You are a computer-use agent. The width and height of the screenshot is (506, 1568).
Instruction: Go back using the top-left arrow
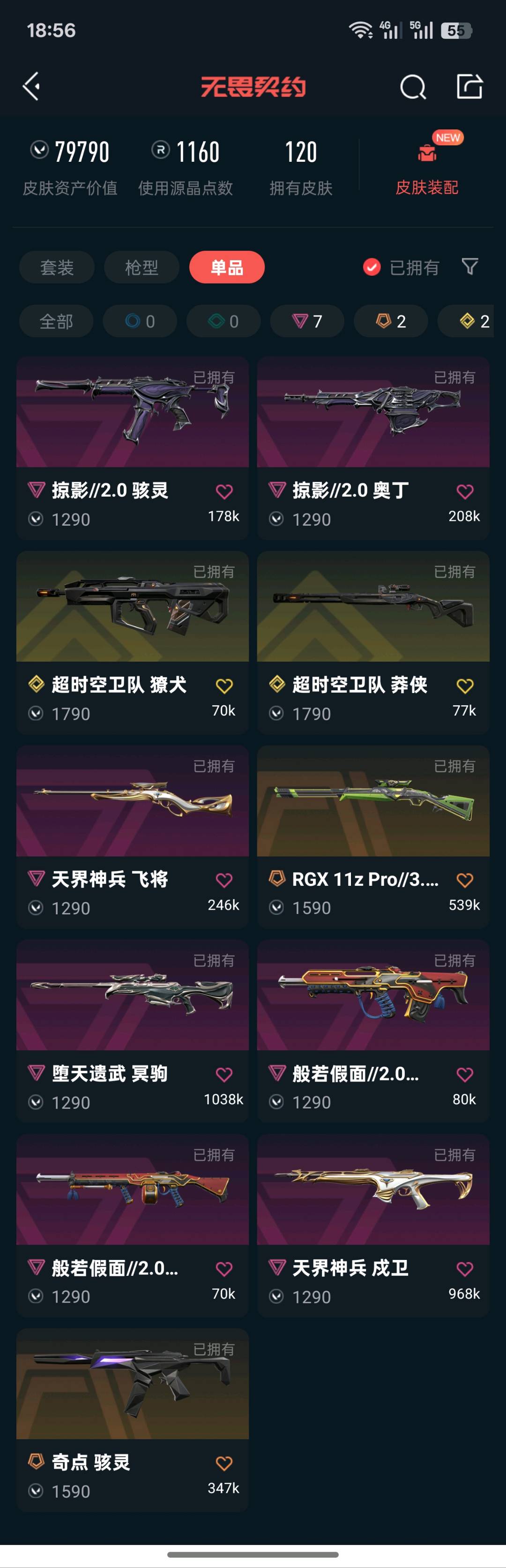32,86
